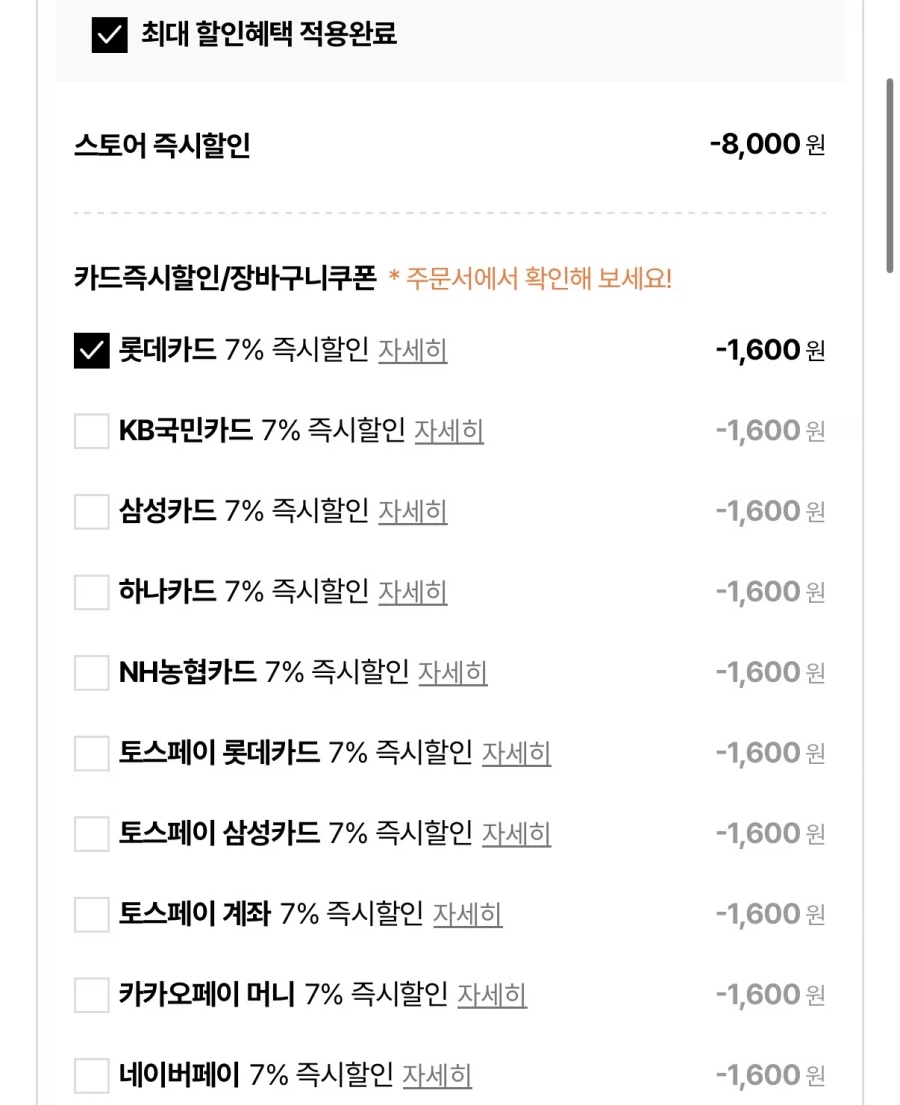Enable the 카카오페이 머니 discount checkbox
This screenshot has width=900, height=1105.
pyautogui.click(x=89, y=994)
